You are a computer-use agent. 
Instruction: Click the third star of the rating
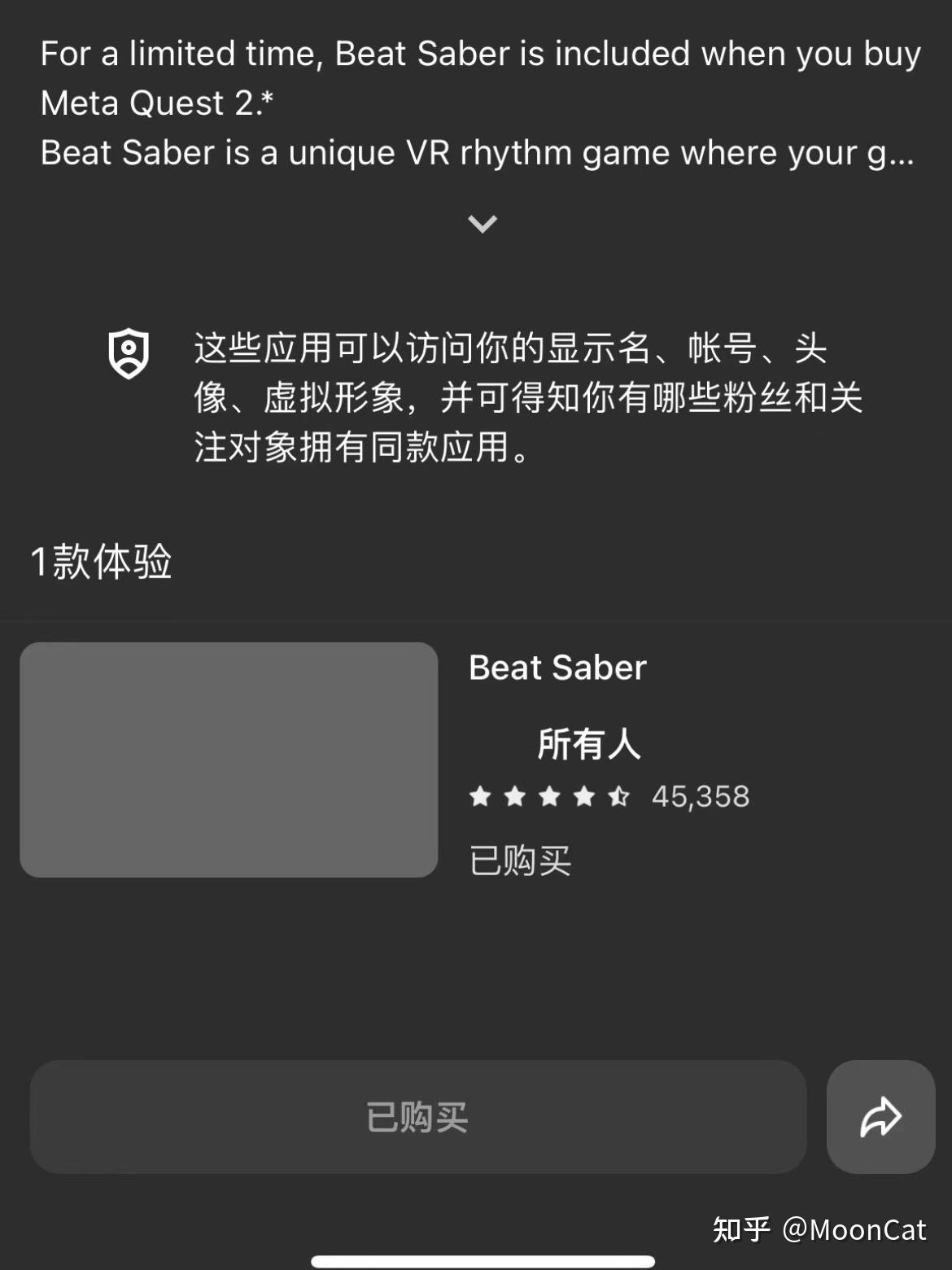click(x=550, y=796)
